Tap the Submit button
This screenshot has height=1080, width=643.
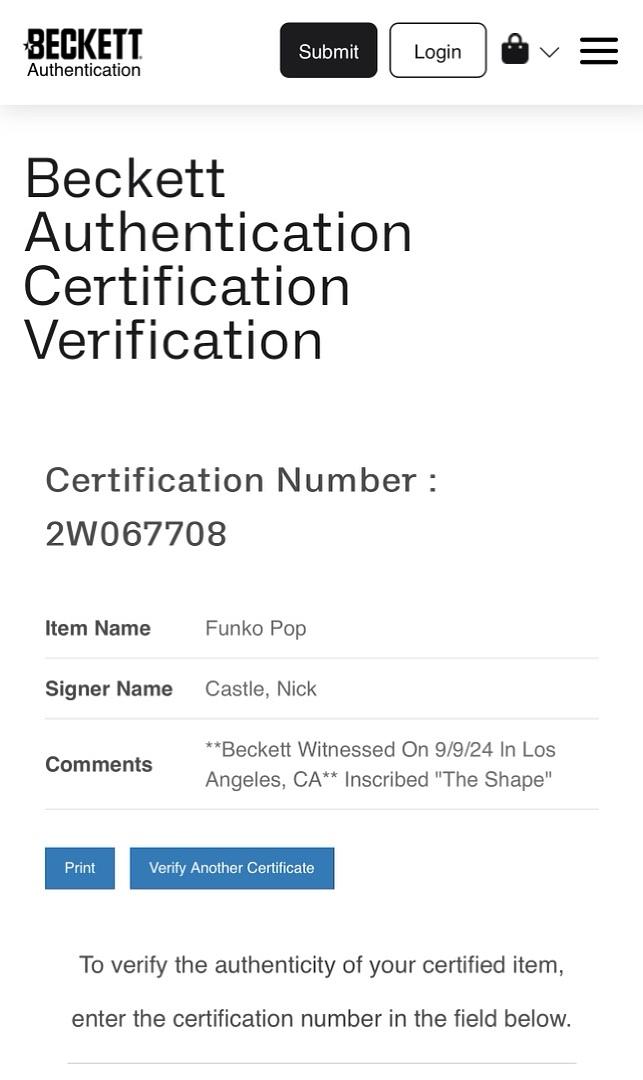click(328, 51)
